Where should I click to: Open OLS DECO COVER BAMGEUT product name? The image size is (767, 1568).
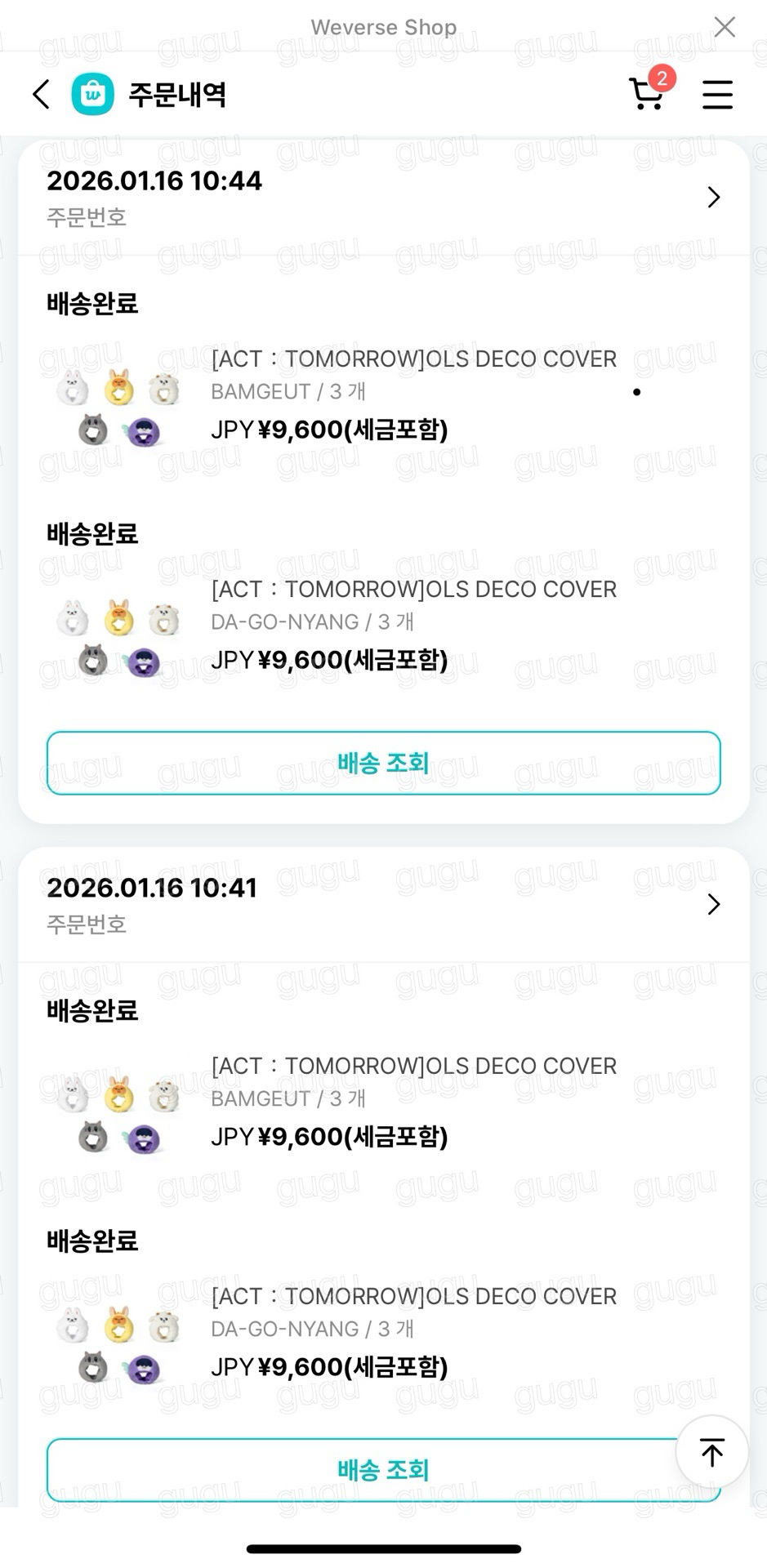point(412,359)
